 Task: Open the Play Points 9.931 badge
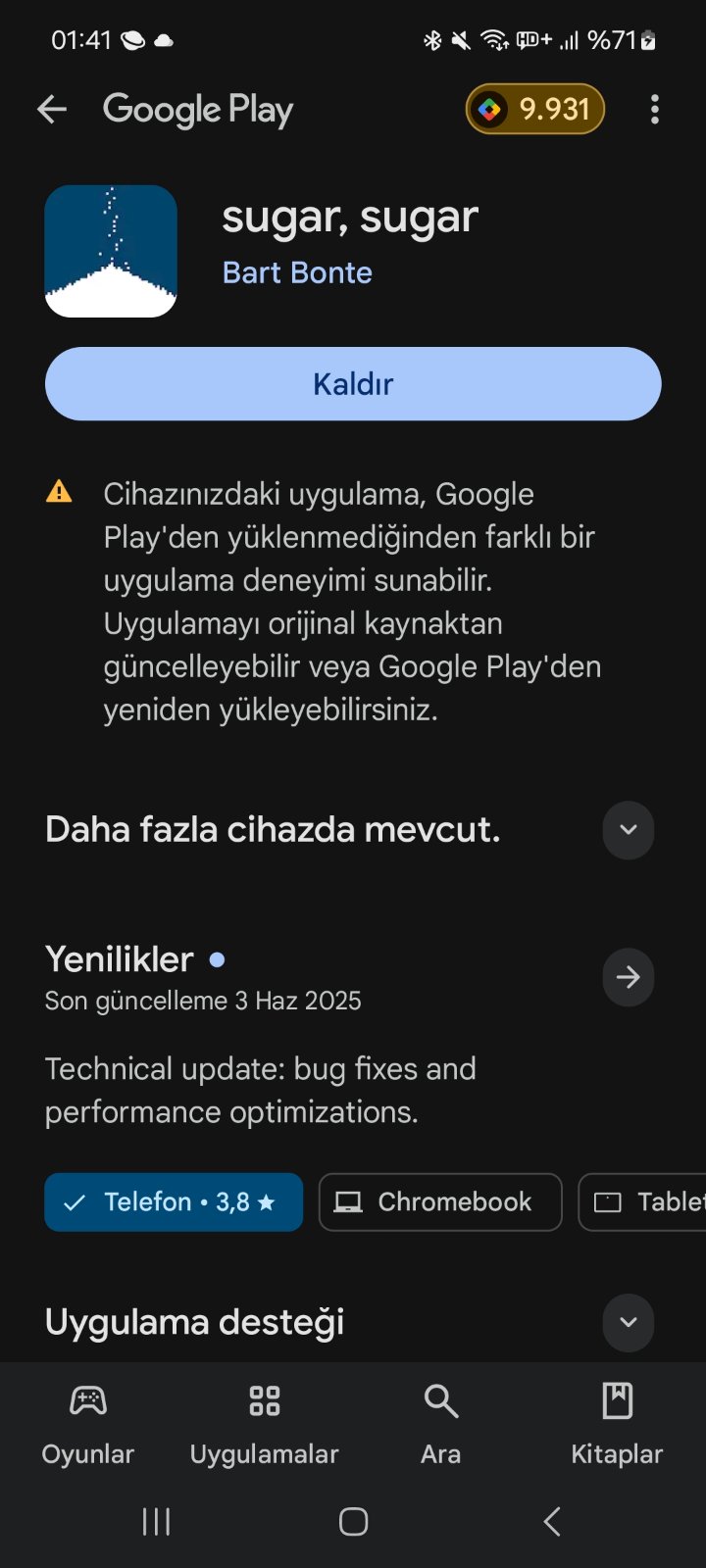pos(534,109)
